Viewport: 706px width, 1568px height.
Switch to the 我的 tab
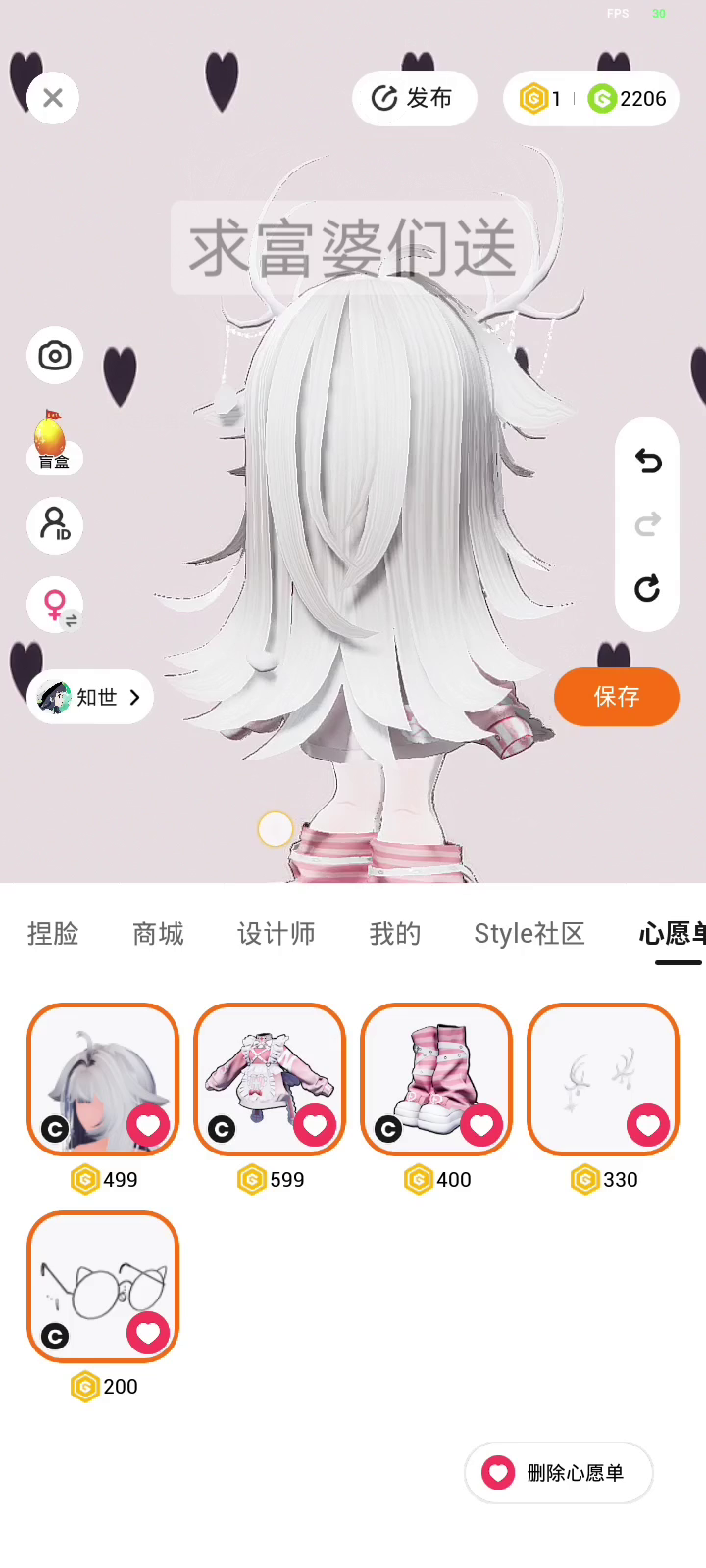pos(394,933)
